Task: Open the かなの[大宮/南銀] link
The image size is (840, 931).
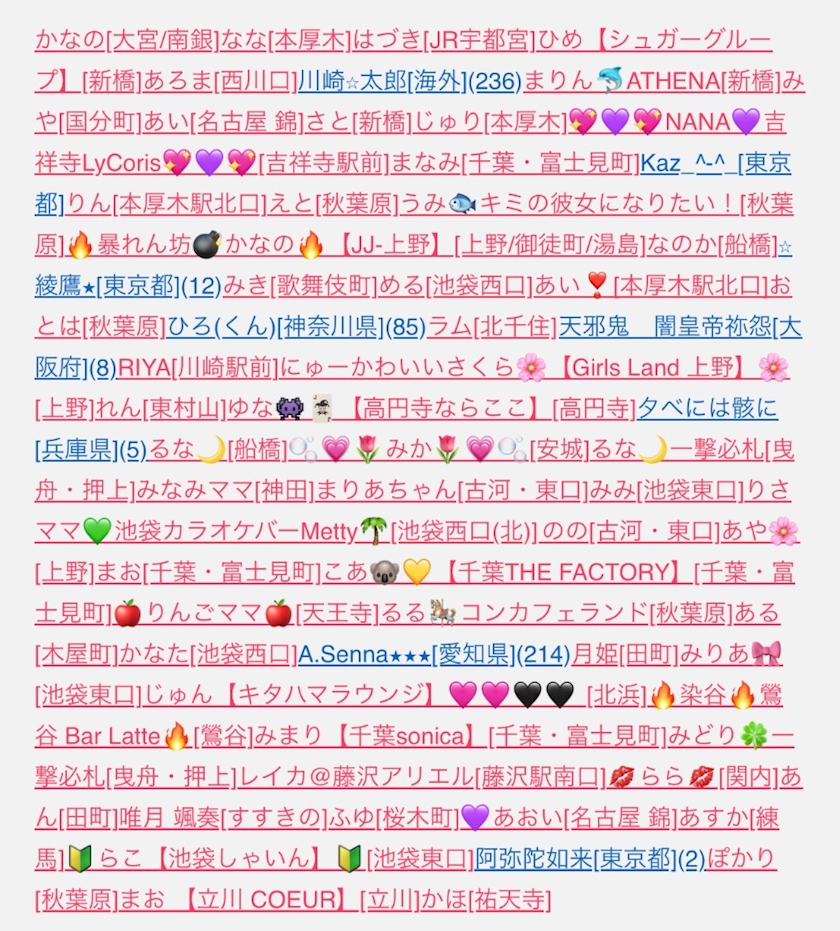Action: click(127, 39)
